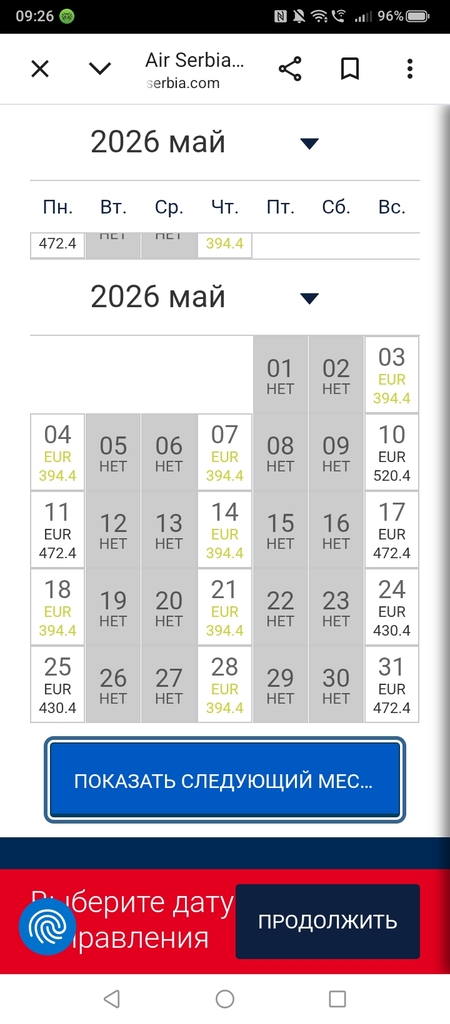The image size is (450, 1024).
Task: Tap Показать следующий месяц button
Action: [x=225, y=780]
